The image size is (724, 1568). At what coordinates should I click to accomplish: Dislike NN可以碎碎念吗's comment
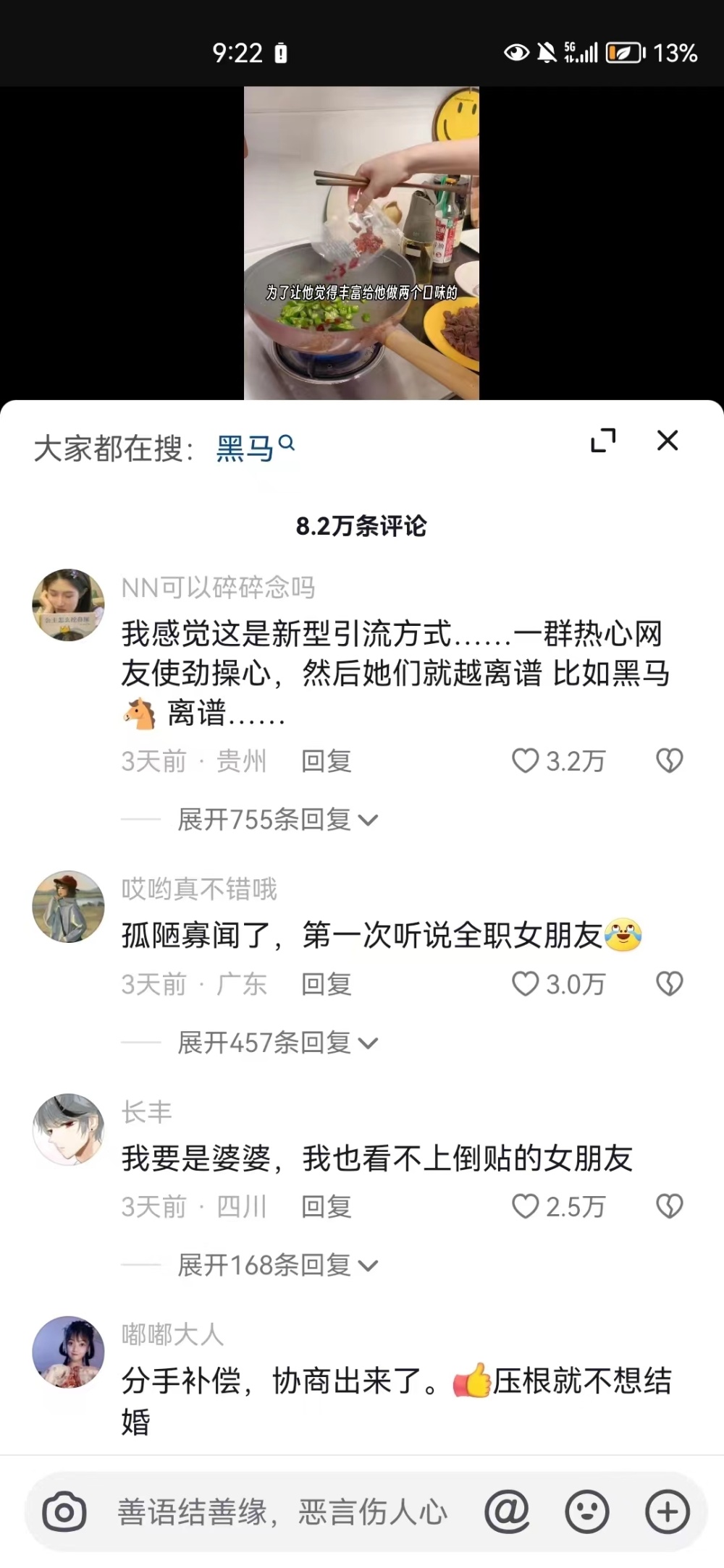(669, 760)
